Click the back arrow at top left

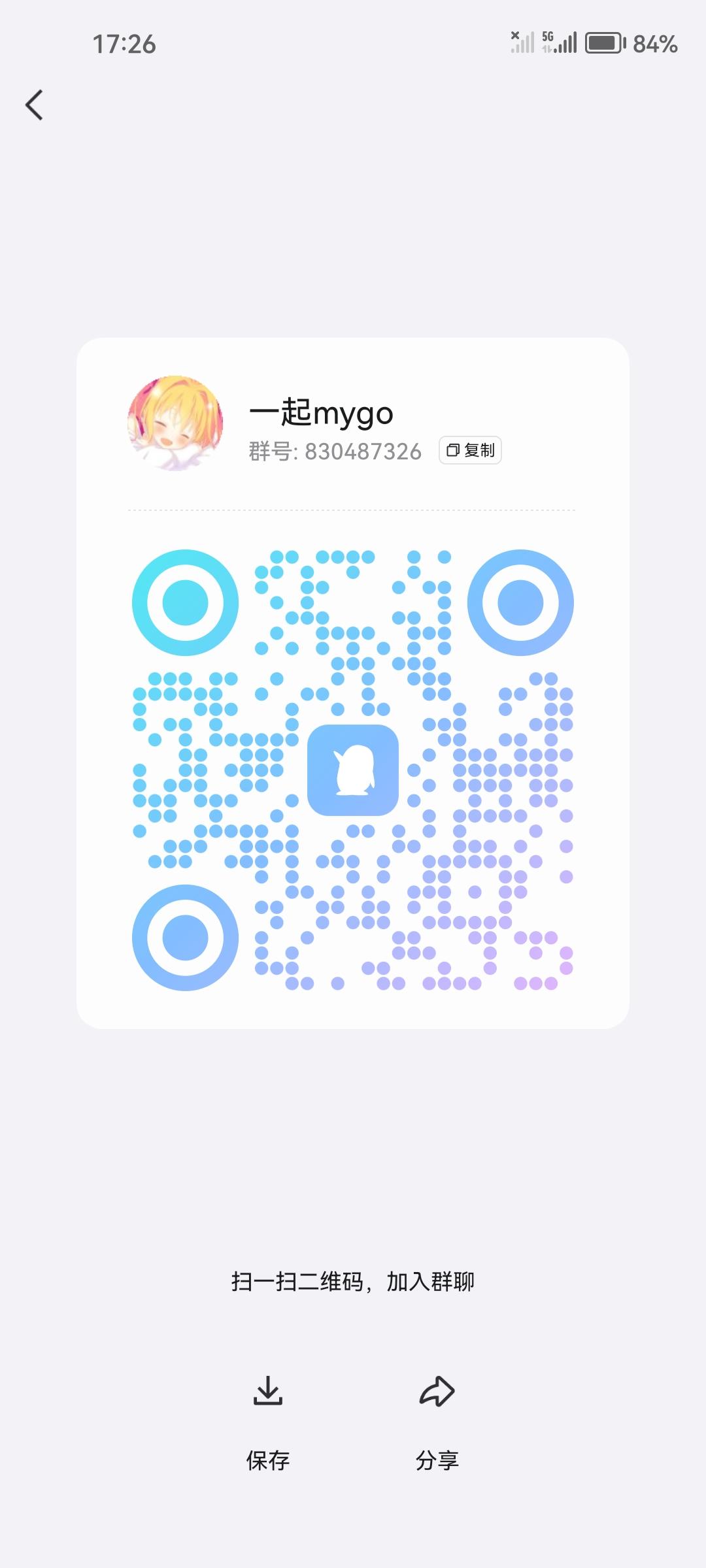33,105
